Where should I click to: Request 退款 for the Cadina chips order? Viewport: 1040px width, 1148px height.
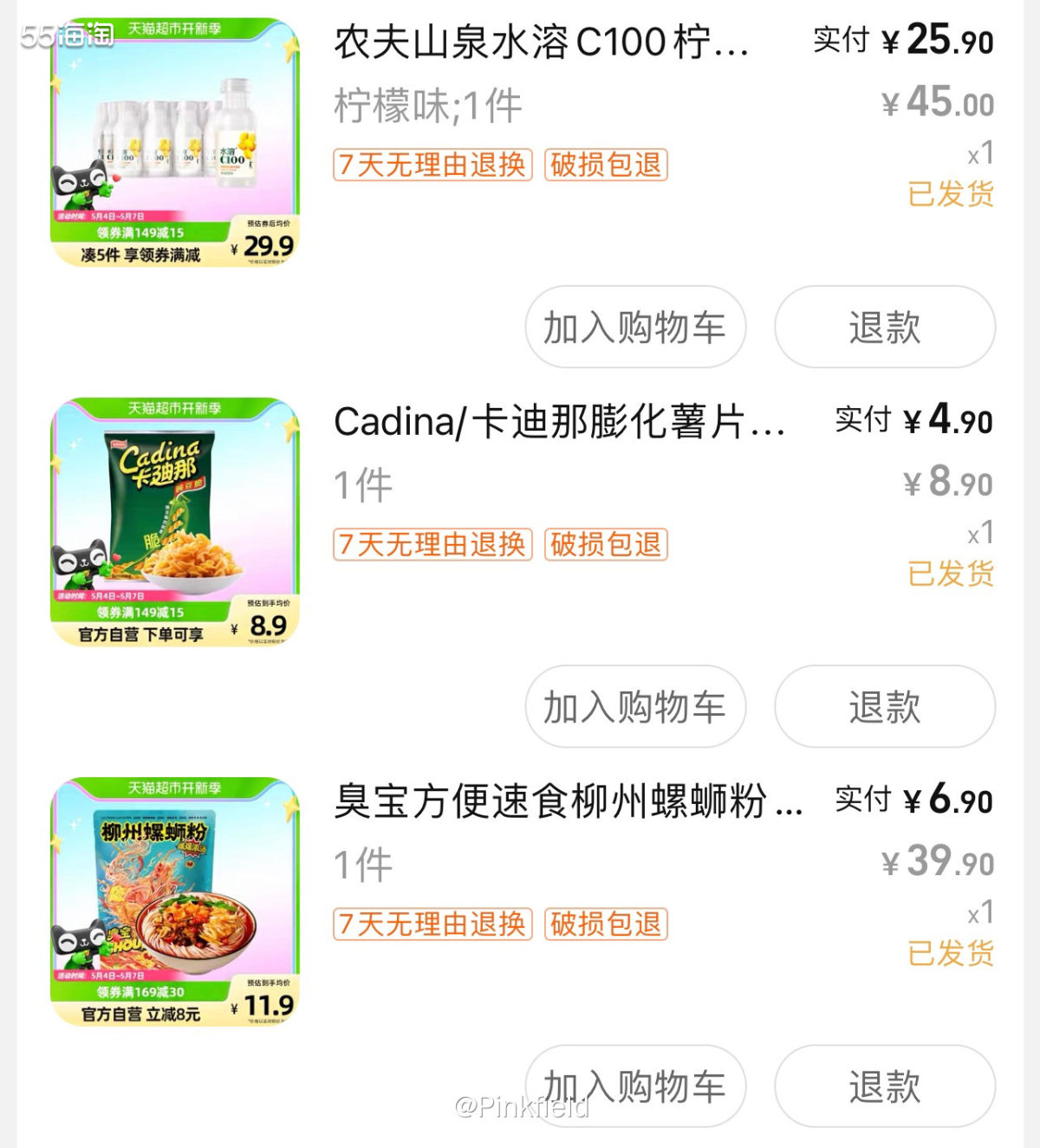coord(885,706)
